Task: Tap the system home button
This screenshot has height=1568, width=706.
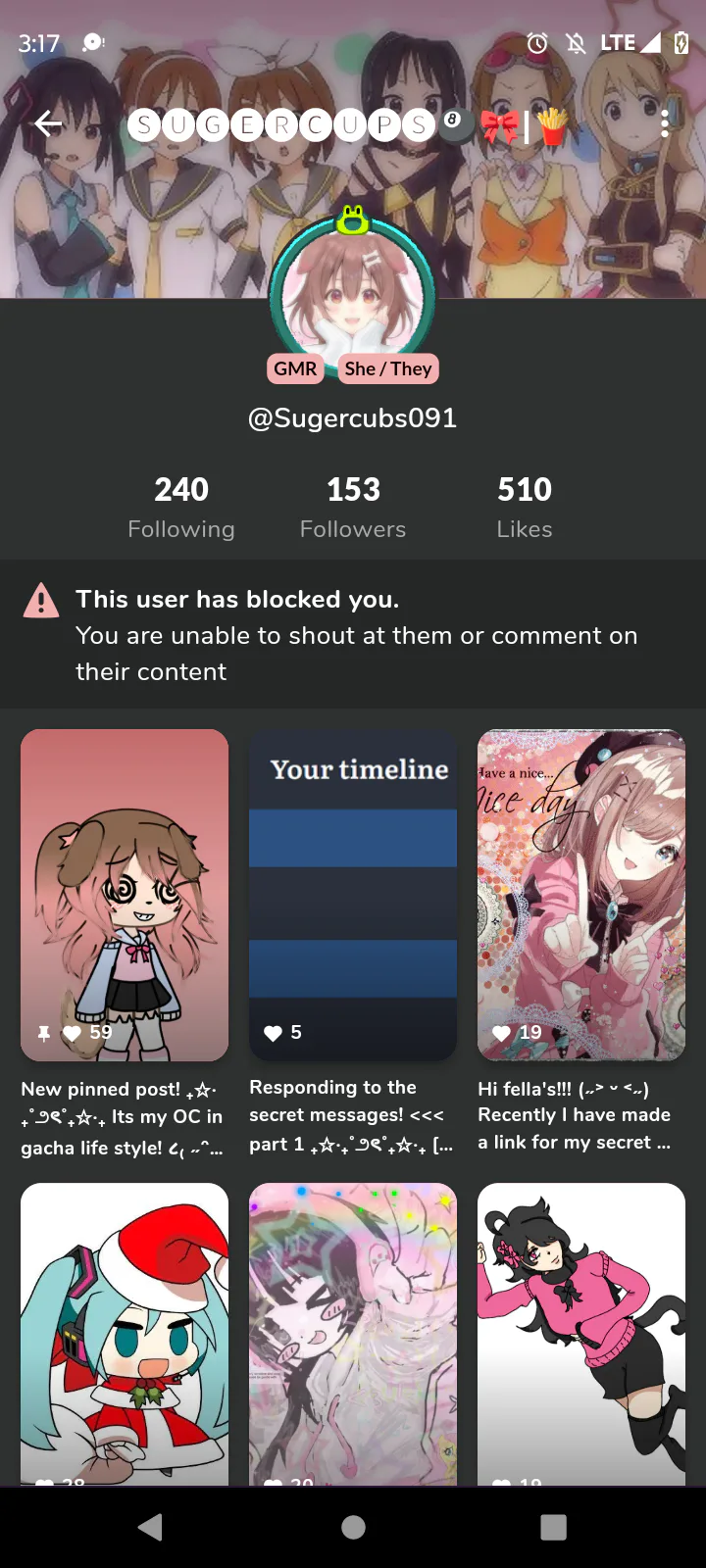Action: click(353, 1527)
